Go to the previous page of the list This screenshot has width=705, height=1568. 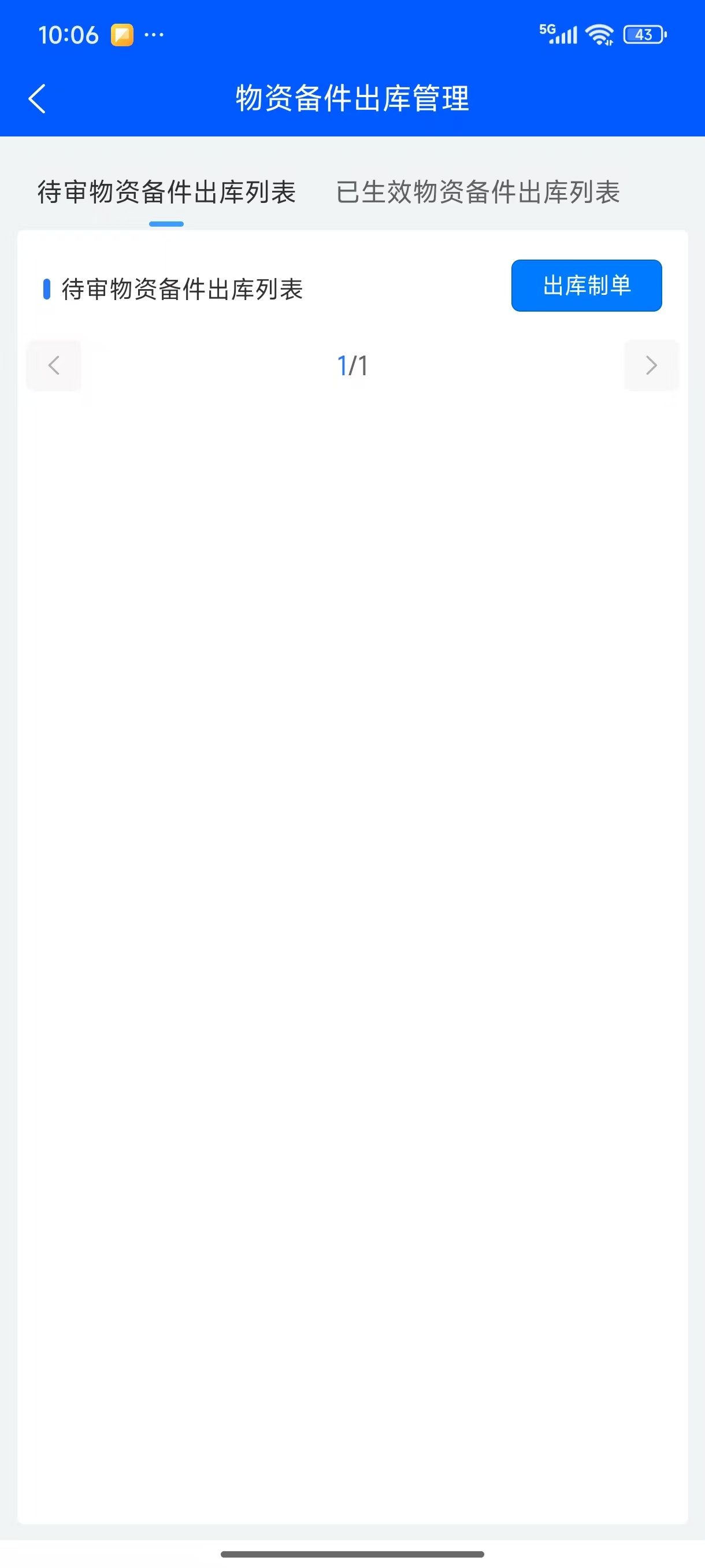click(54, 365)
